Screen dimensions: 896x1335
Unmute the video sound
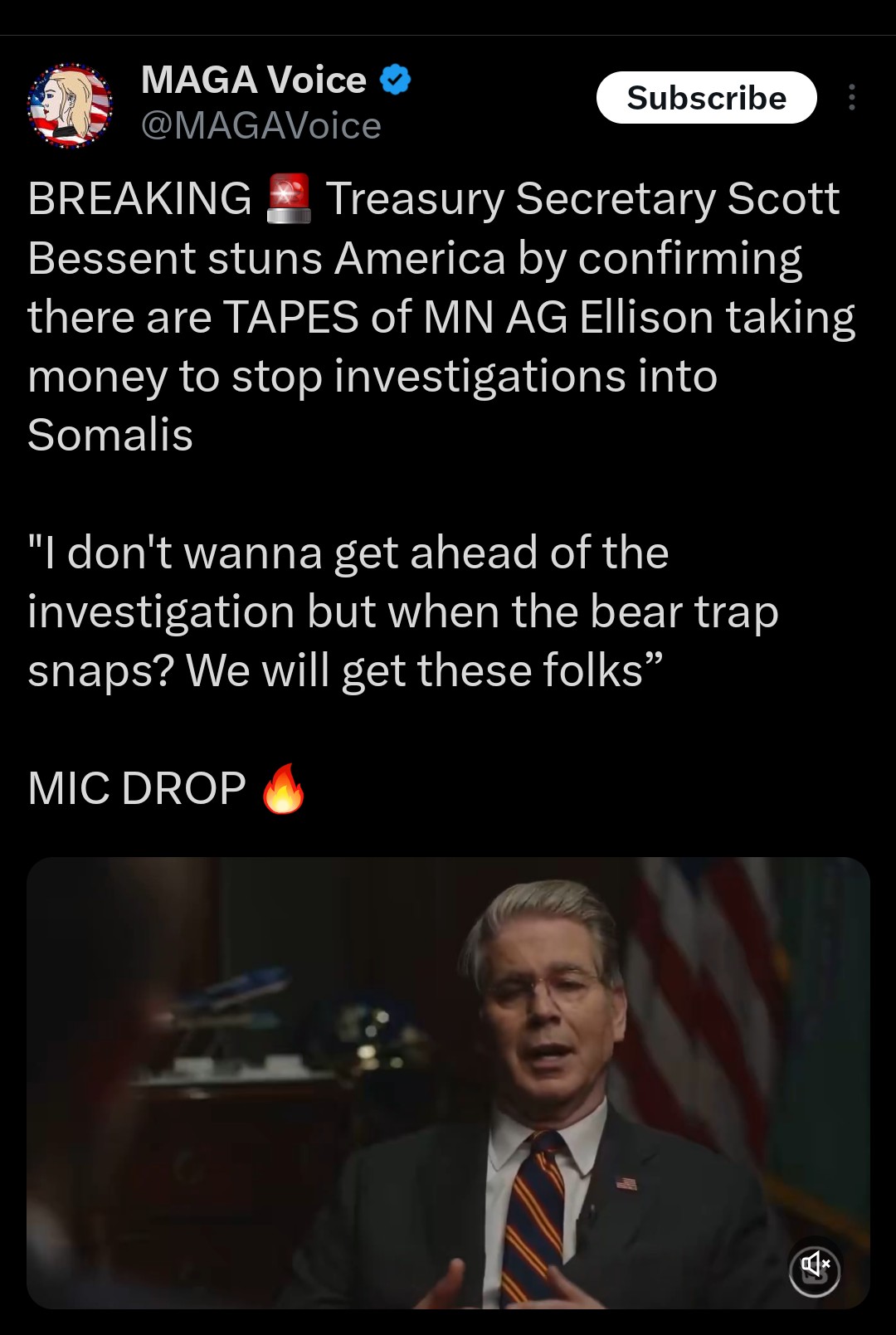pos(814,1265)
